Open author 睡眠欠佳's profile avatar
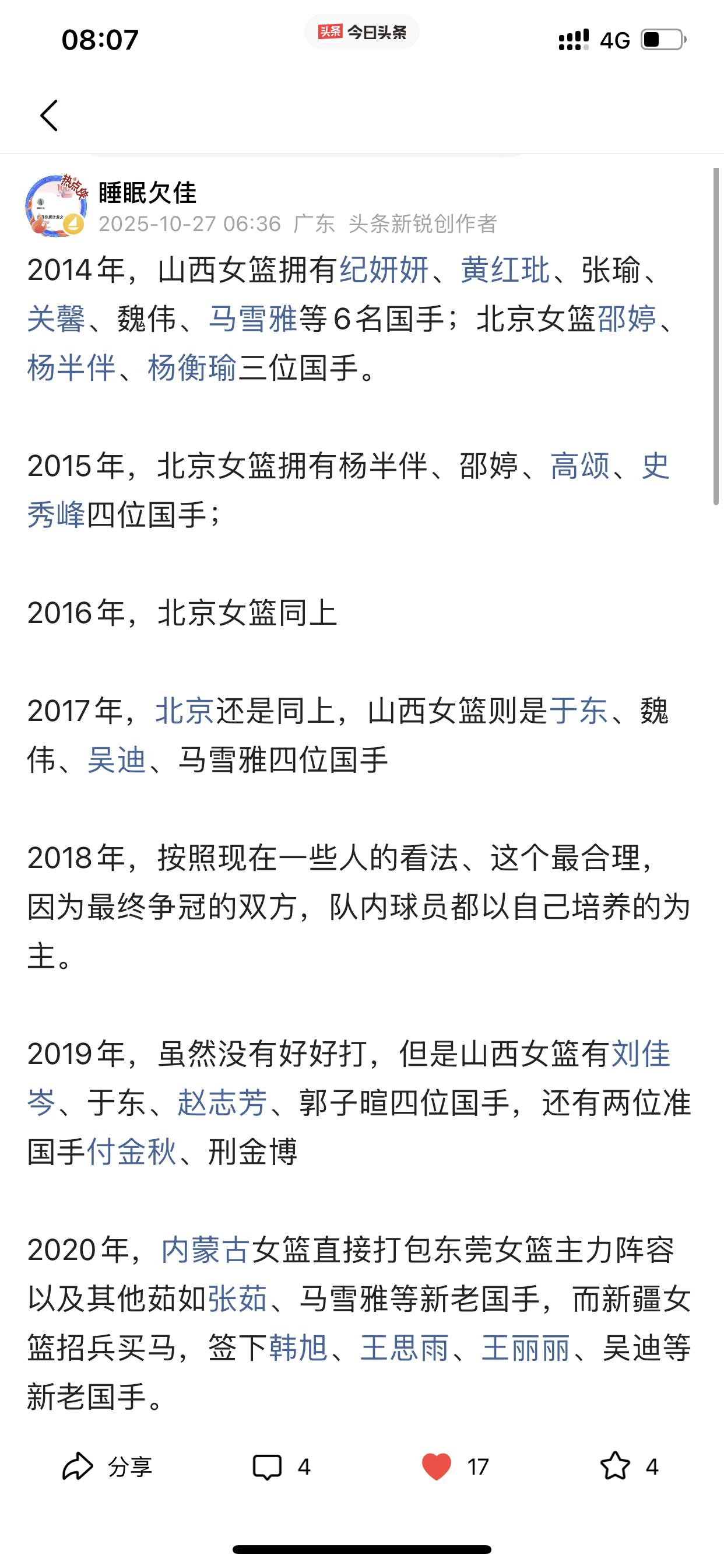Image resolution: width=724 pixels, height=1568 pixels. 58,206
